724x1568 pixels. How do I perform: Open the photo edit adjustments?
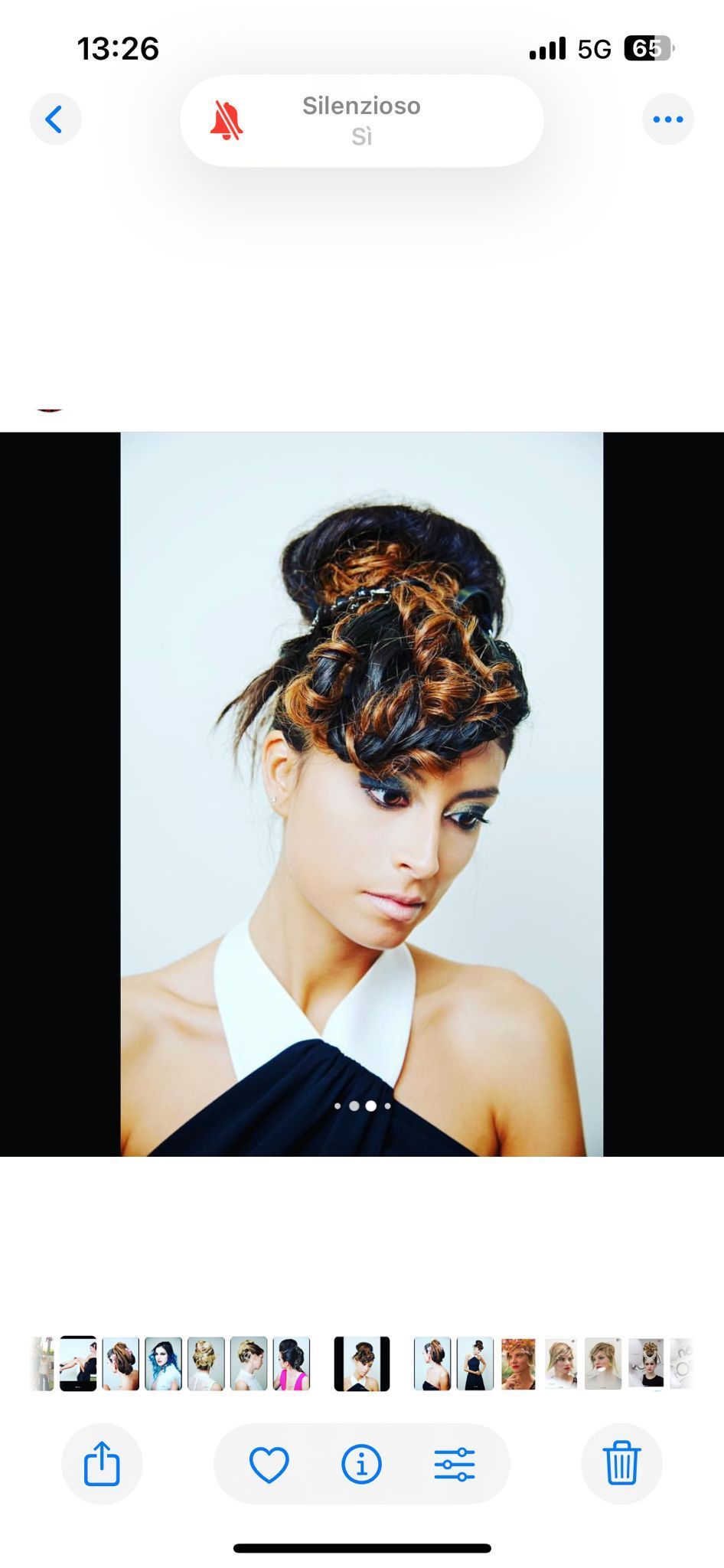click(455, 1464)
